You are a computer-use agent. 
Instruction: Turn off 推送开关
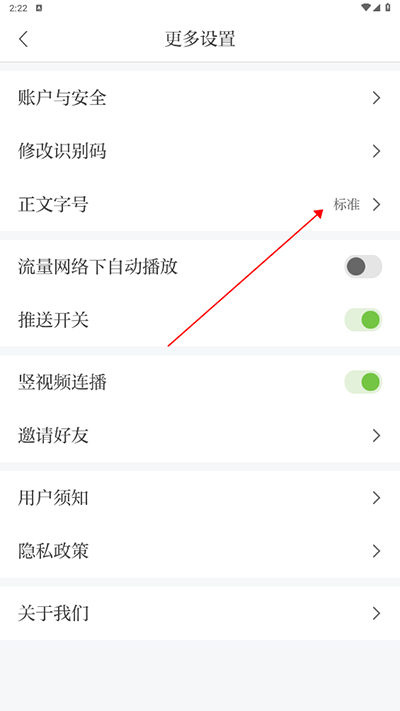click(x=363, y=320)
